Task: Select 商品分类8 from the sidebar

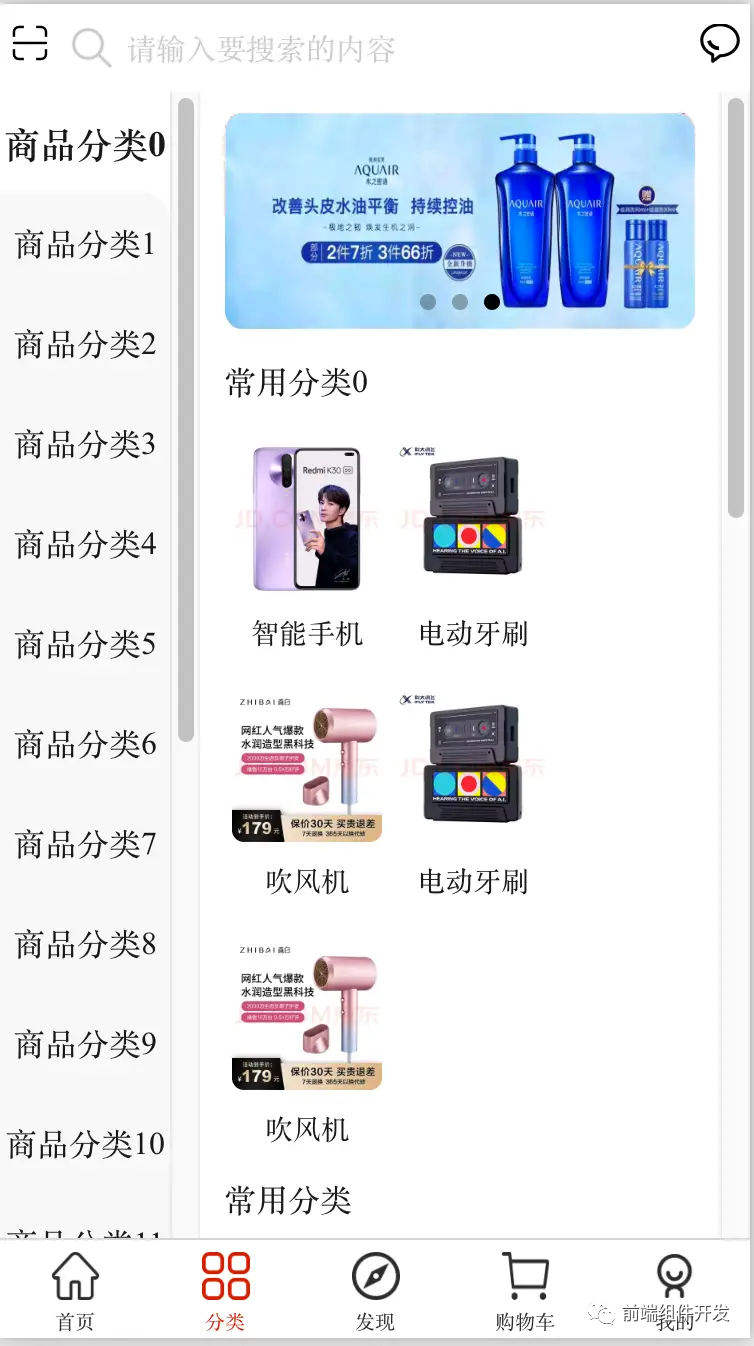Action: (x=86, y=944)
